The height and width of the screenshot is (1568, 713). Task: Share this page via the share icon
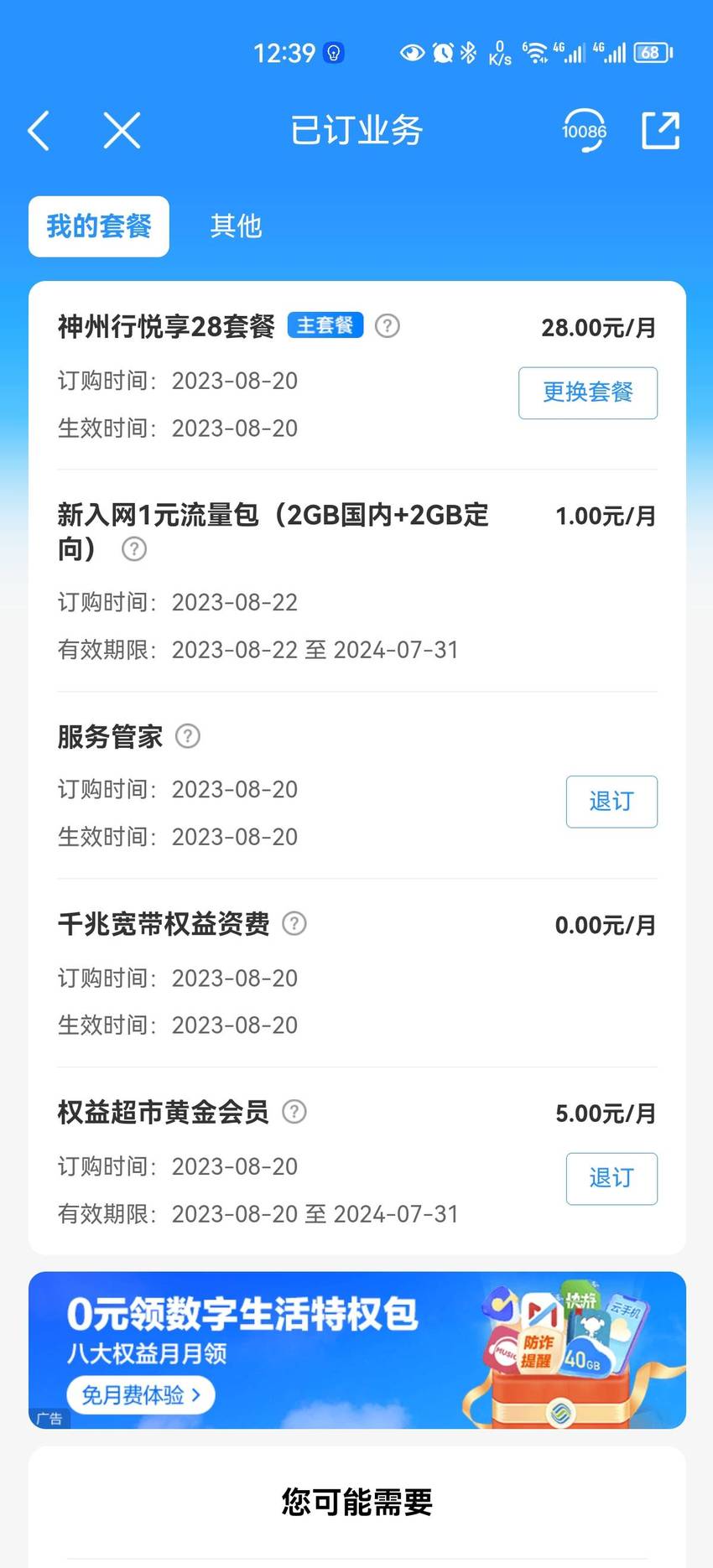(x=660, y=130)
